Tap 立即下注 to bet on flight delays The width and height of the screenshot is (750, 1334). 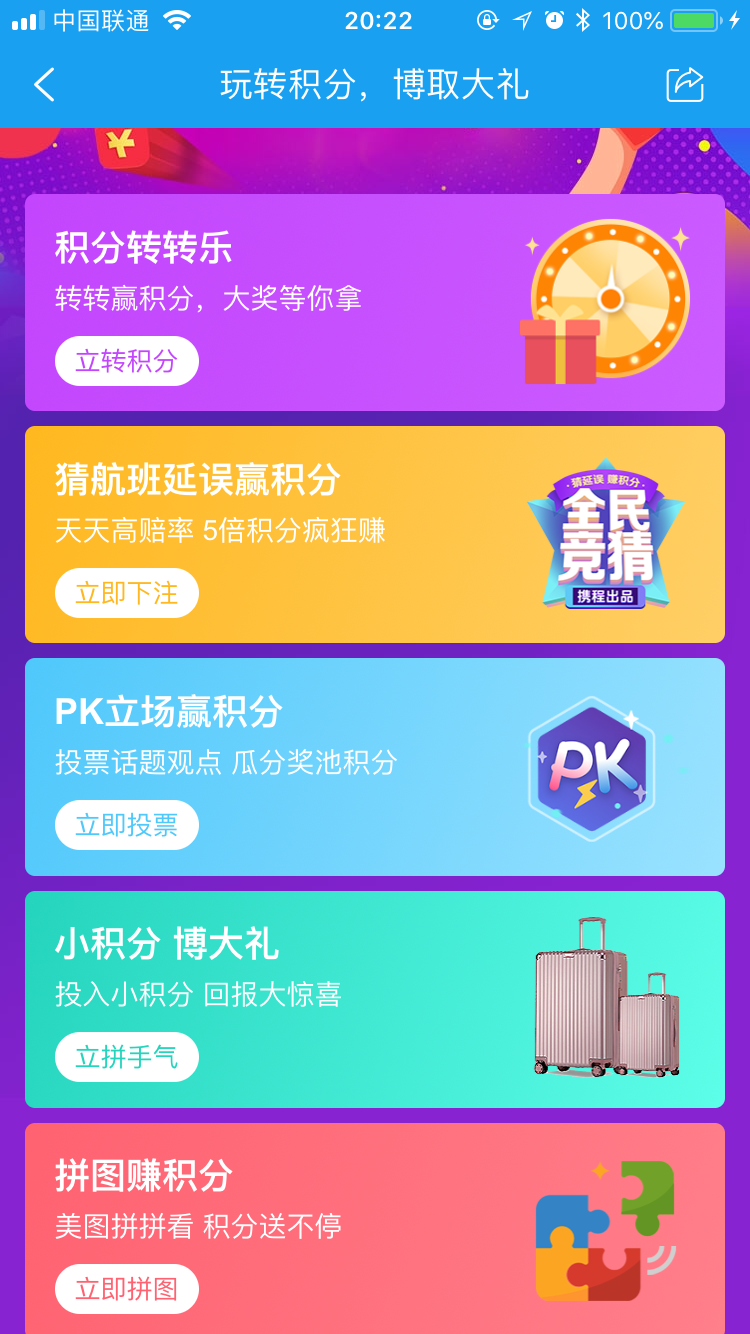[127, 593]
